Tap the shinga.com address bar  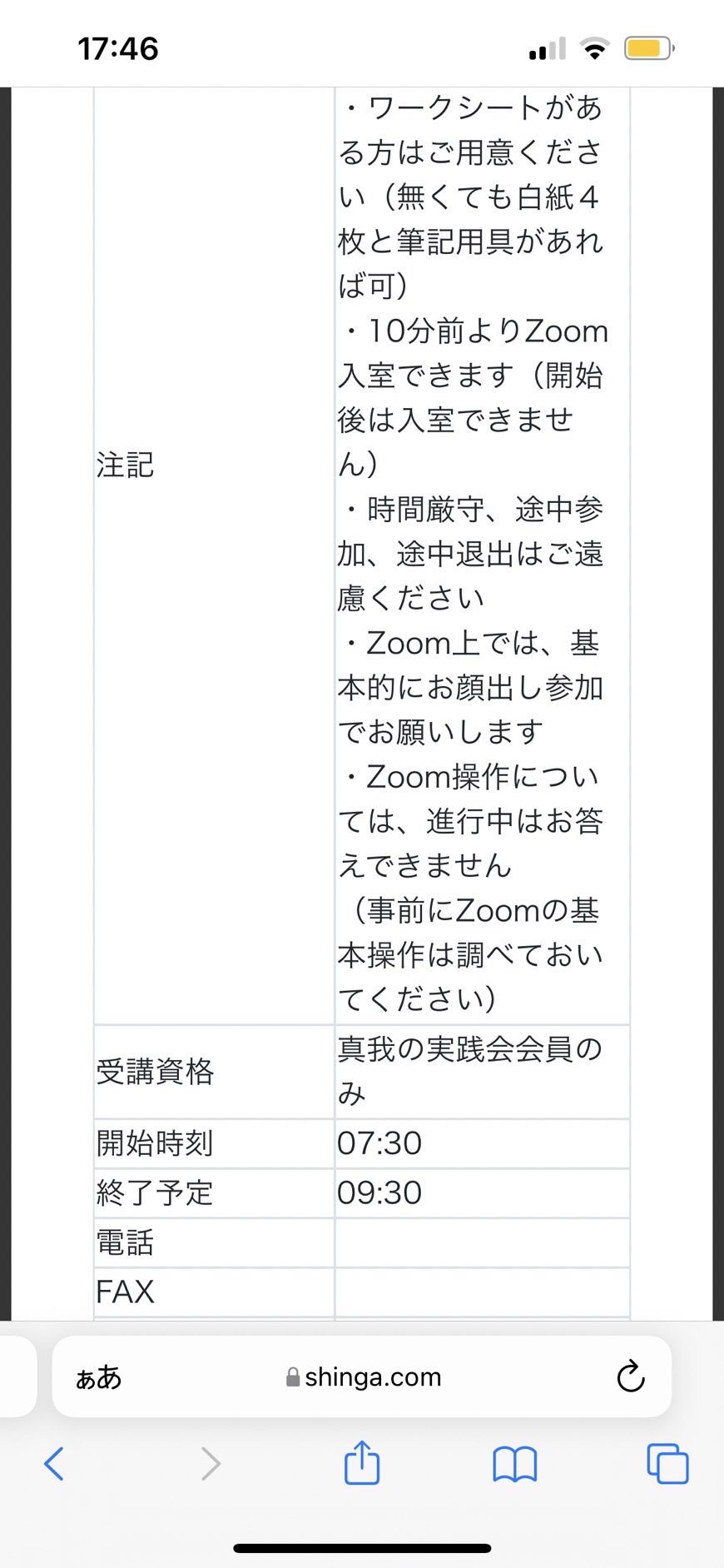362,1376
